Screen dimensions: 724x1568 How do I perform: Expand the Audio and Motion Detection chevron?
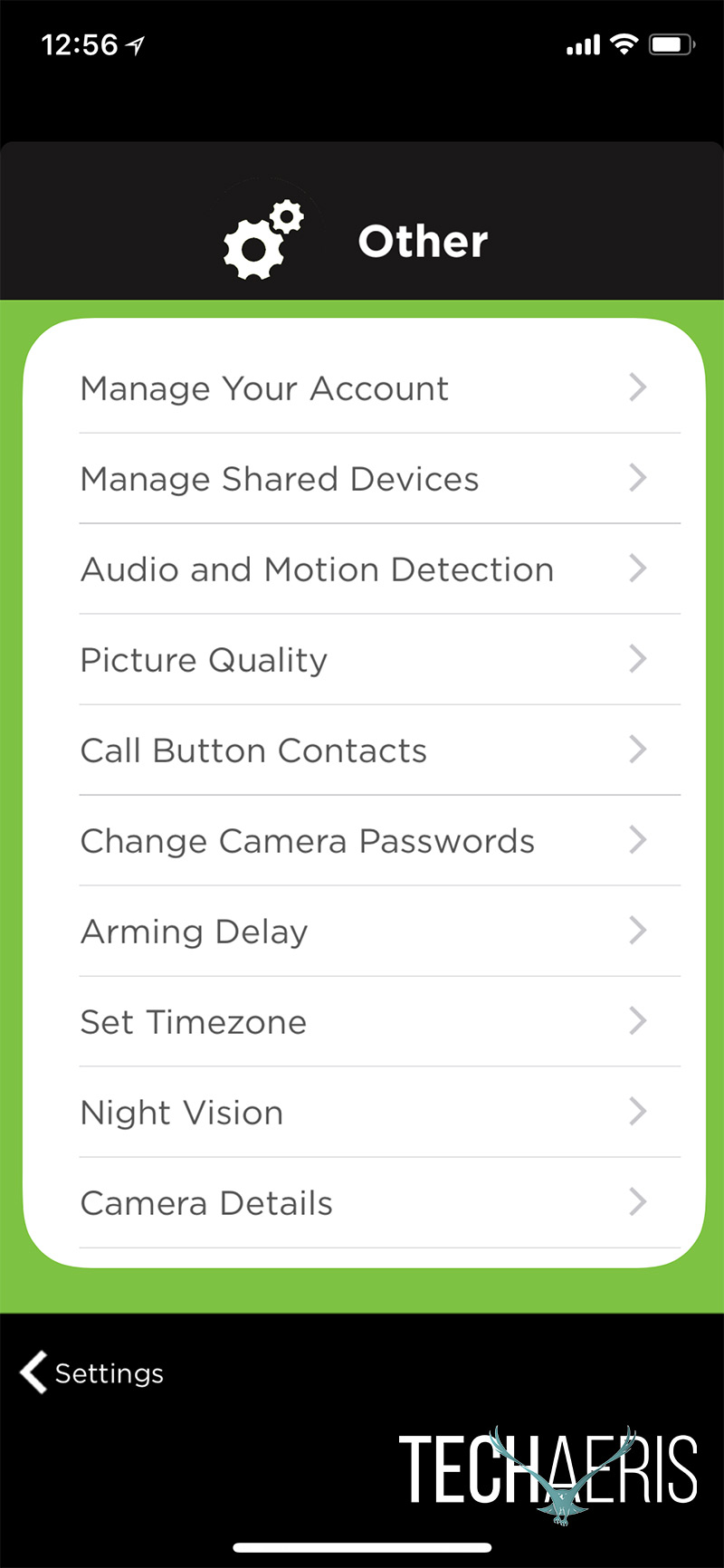tap(637, 569)
